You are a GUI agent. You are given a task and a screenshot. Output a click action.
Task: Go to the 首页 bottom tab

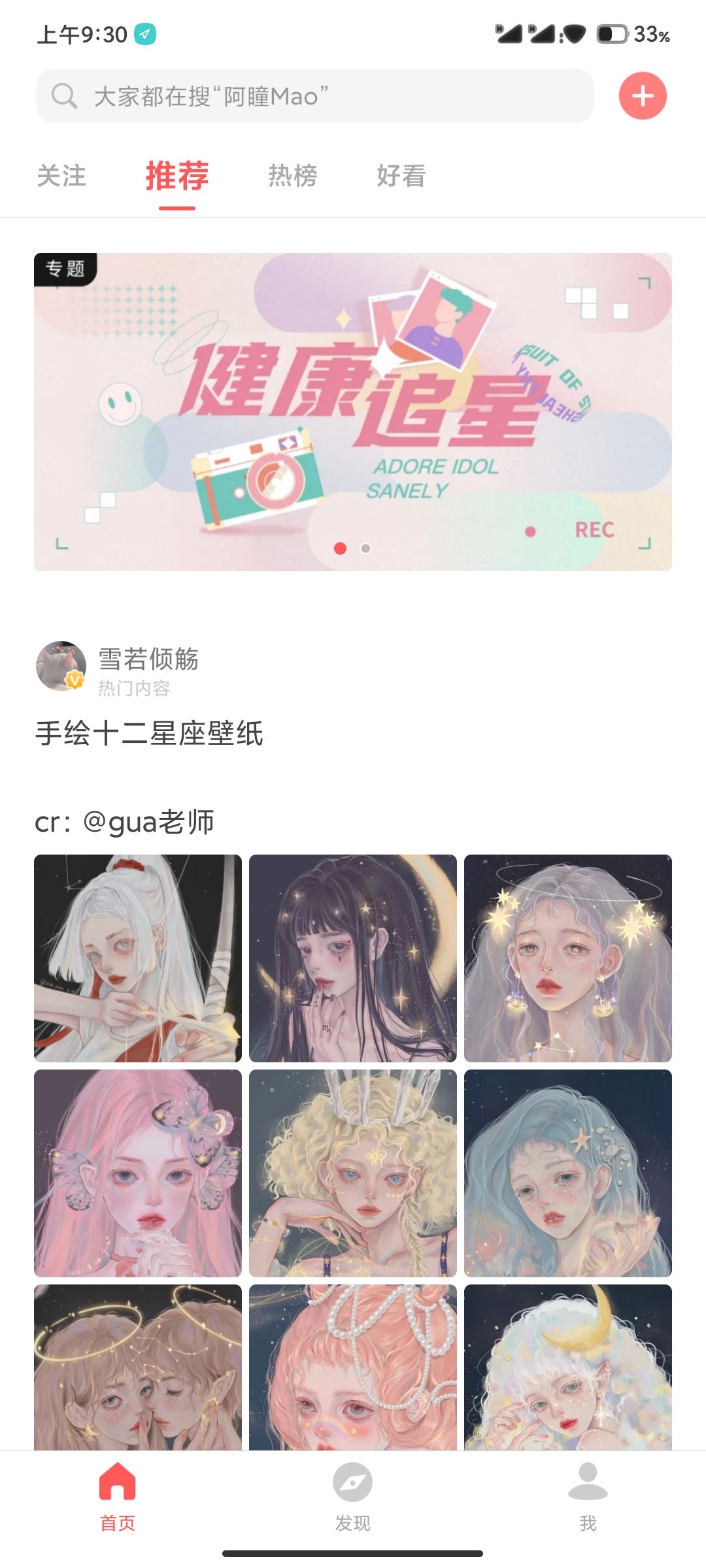point(118,1495)
